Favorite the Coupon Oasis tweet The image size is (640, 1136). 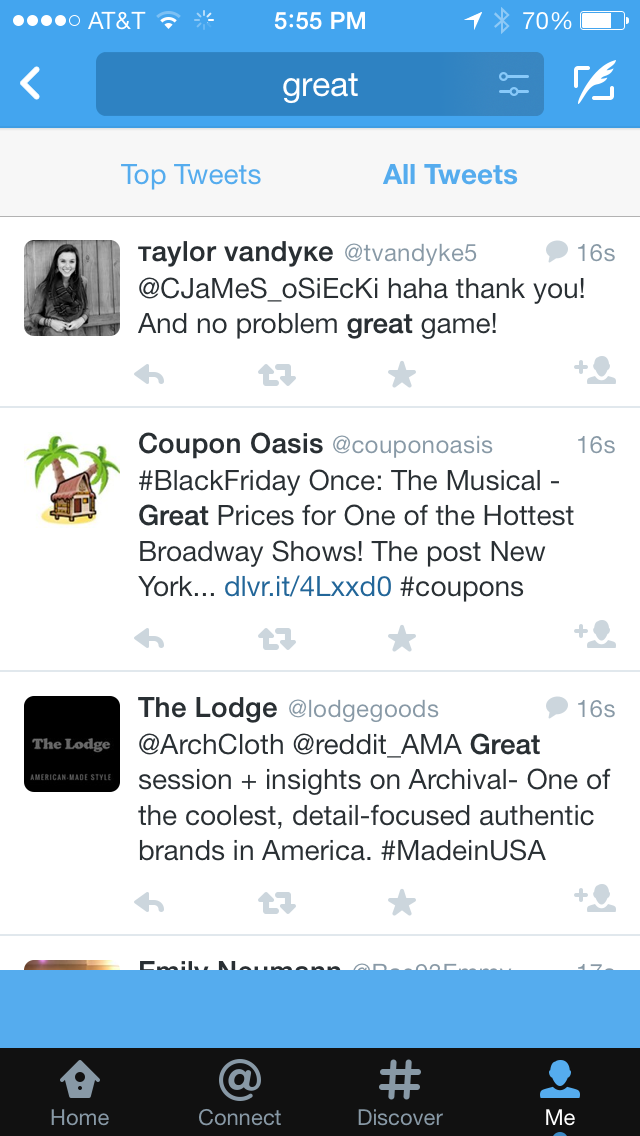point(402,639)
